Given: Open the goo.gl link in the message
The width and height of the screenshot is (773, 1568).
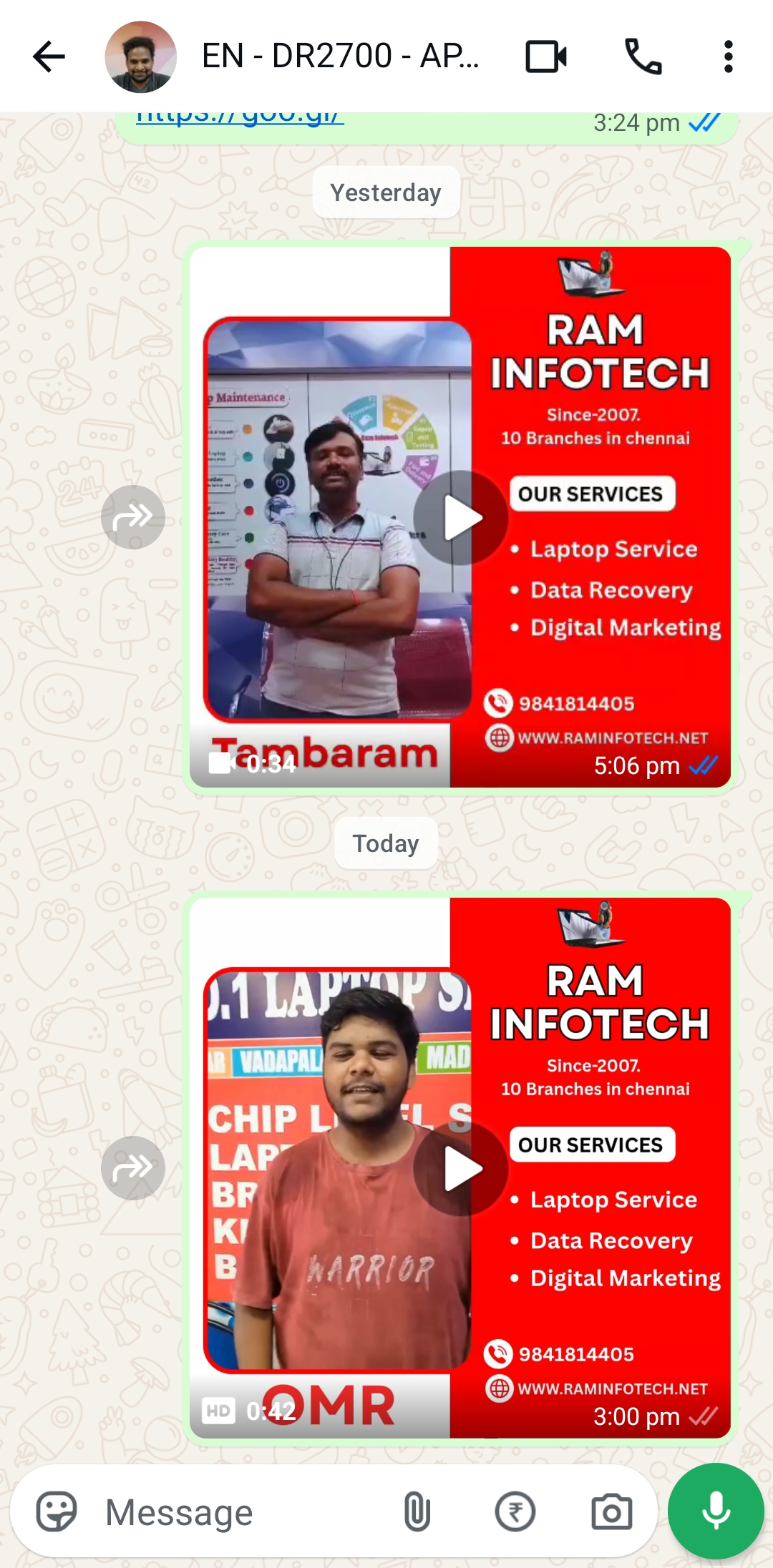Looking at the screenshot, I should pos(240,118).
